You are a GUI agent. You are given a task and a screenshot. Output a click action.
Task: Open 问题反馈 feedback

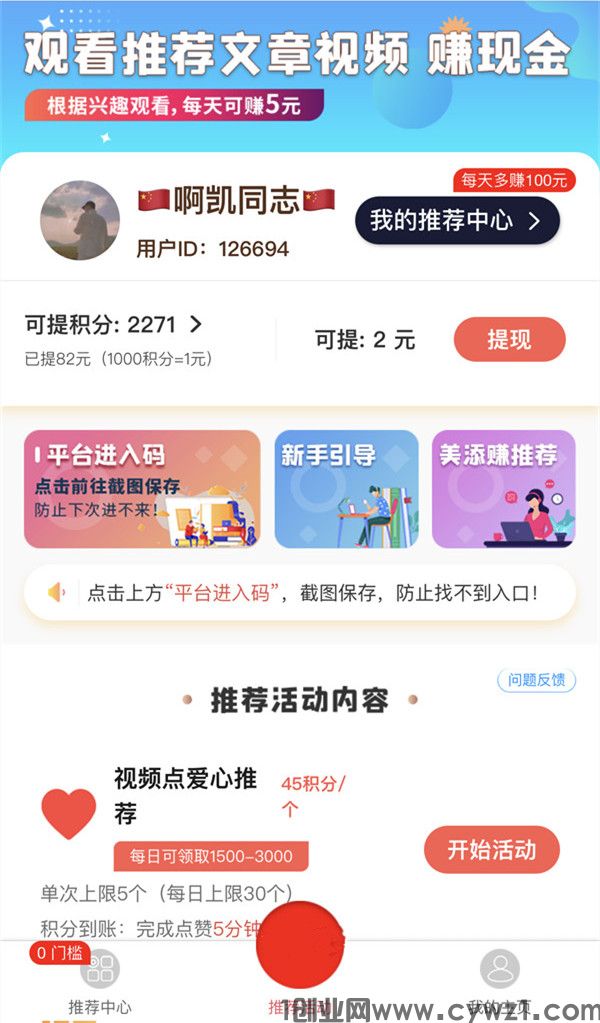pyautogui.click(x=536, y=680)
